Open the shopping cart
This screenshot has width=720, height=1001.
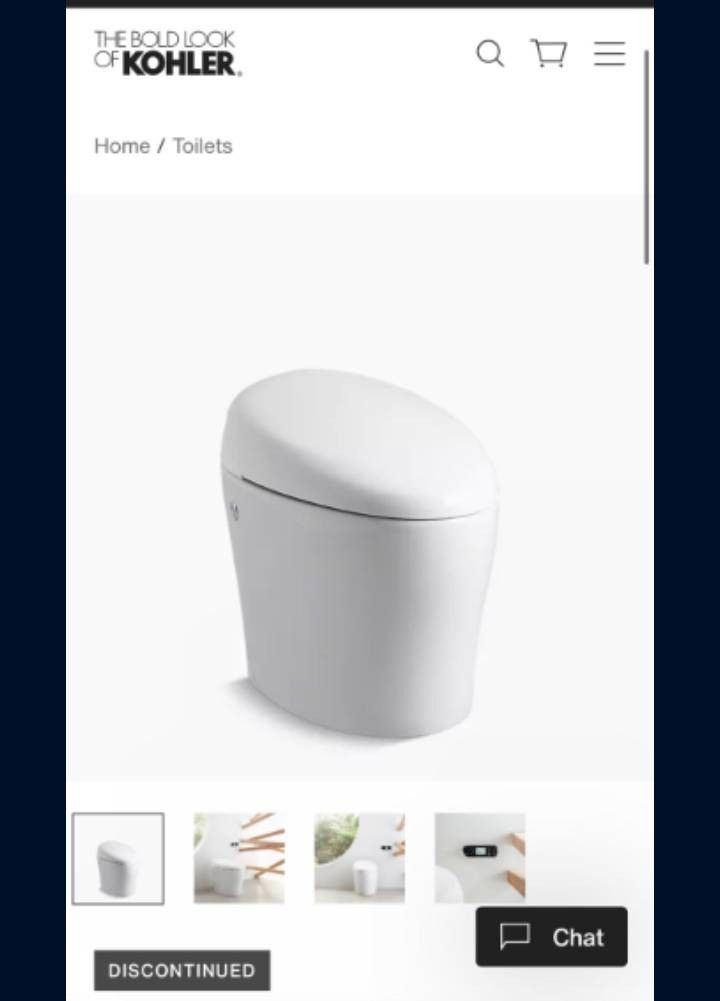[x=548, y=53]
